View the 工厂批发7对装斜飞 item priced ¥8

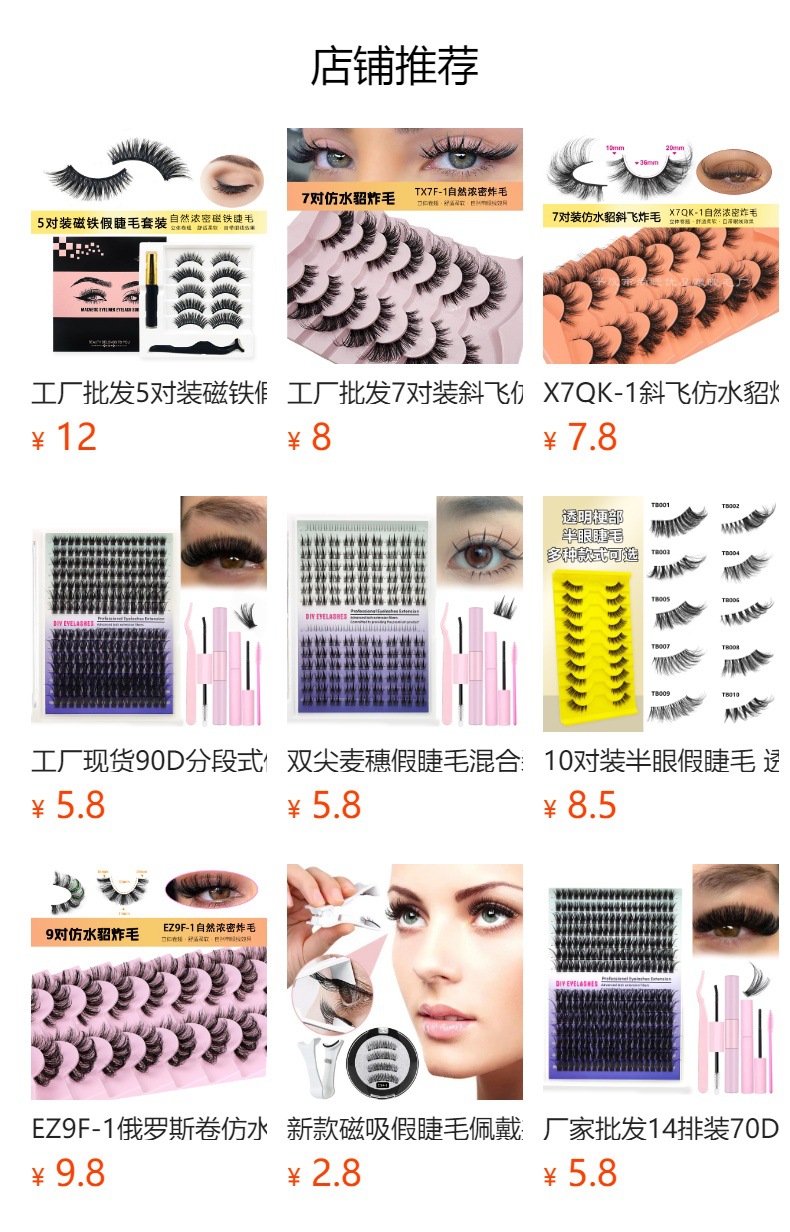coord(404,246)
